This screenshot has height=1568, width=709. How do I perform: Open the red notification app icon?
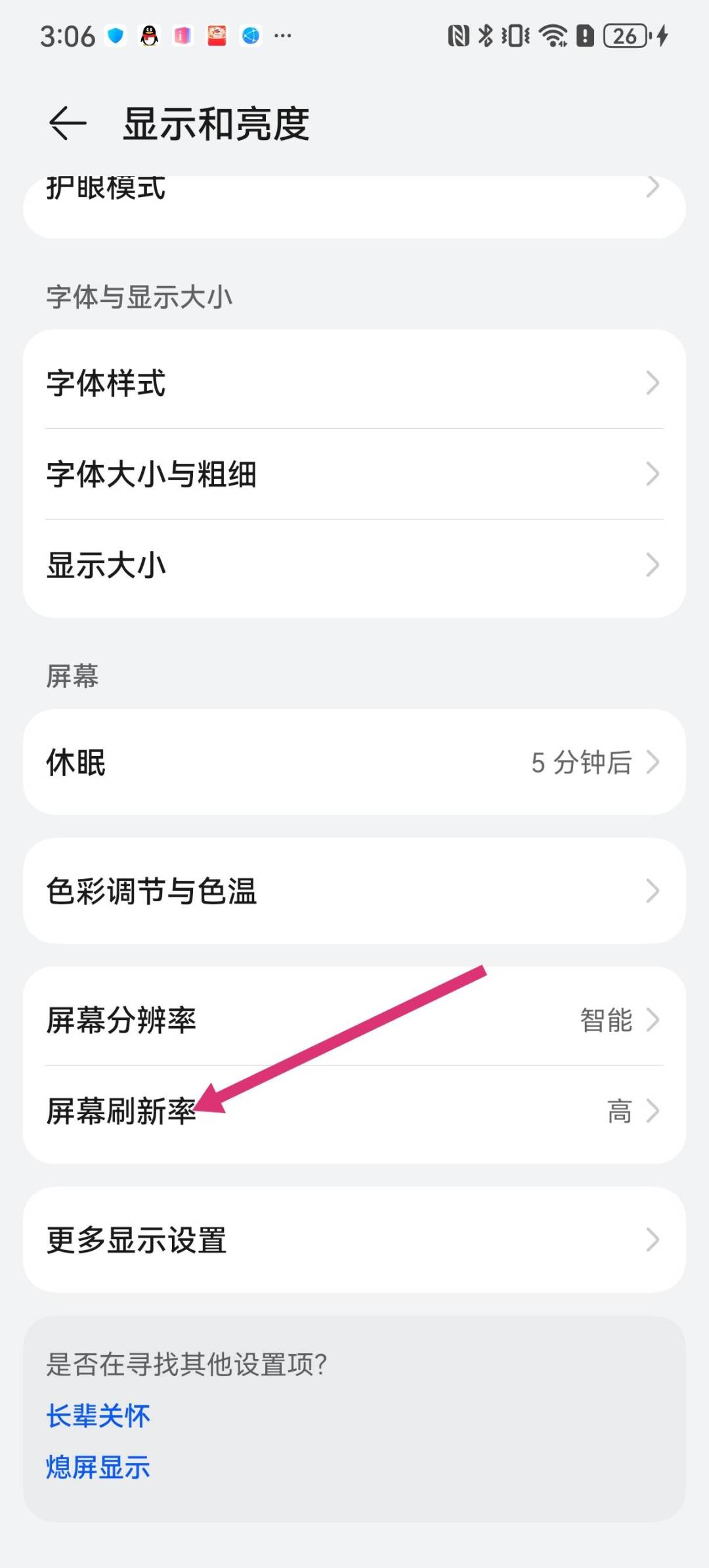click(217, 36)
